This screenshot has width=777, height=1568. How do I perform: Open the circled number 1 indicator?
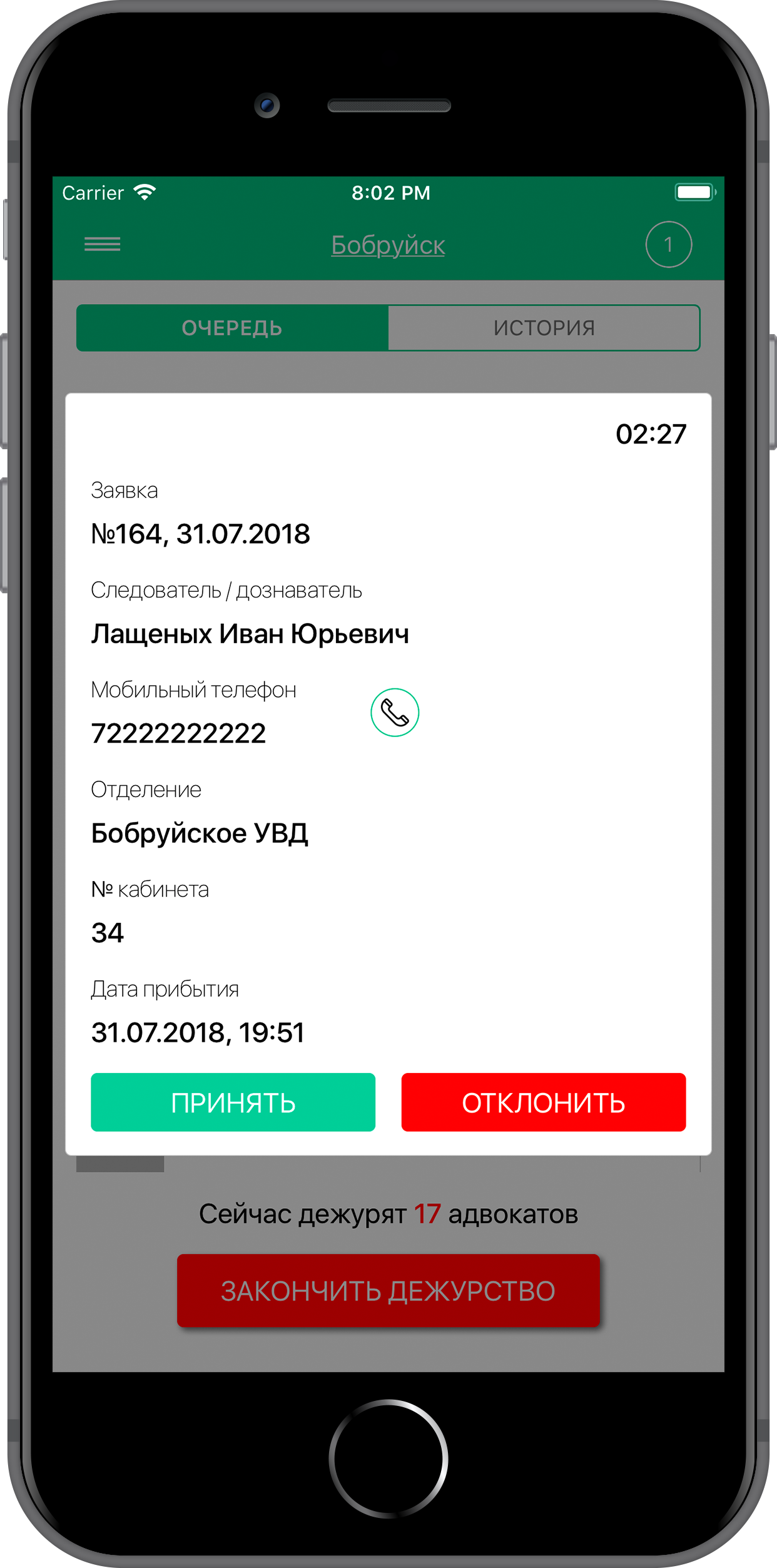(x=668, y=245)
